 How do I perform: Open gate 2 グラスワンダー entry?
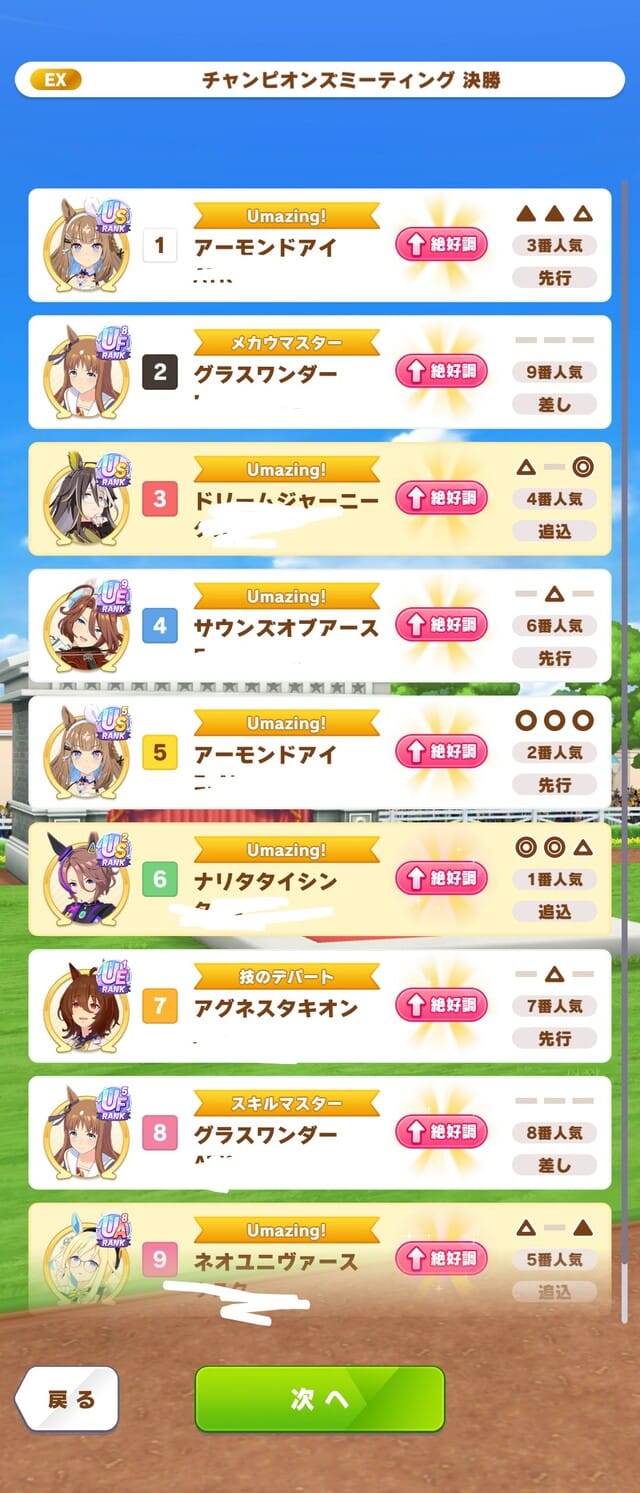(319, 372)
